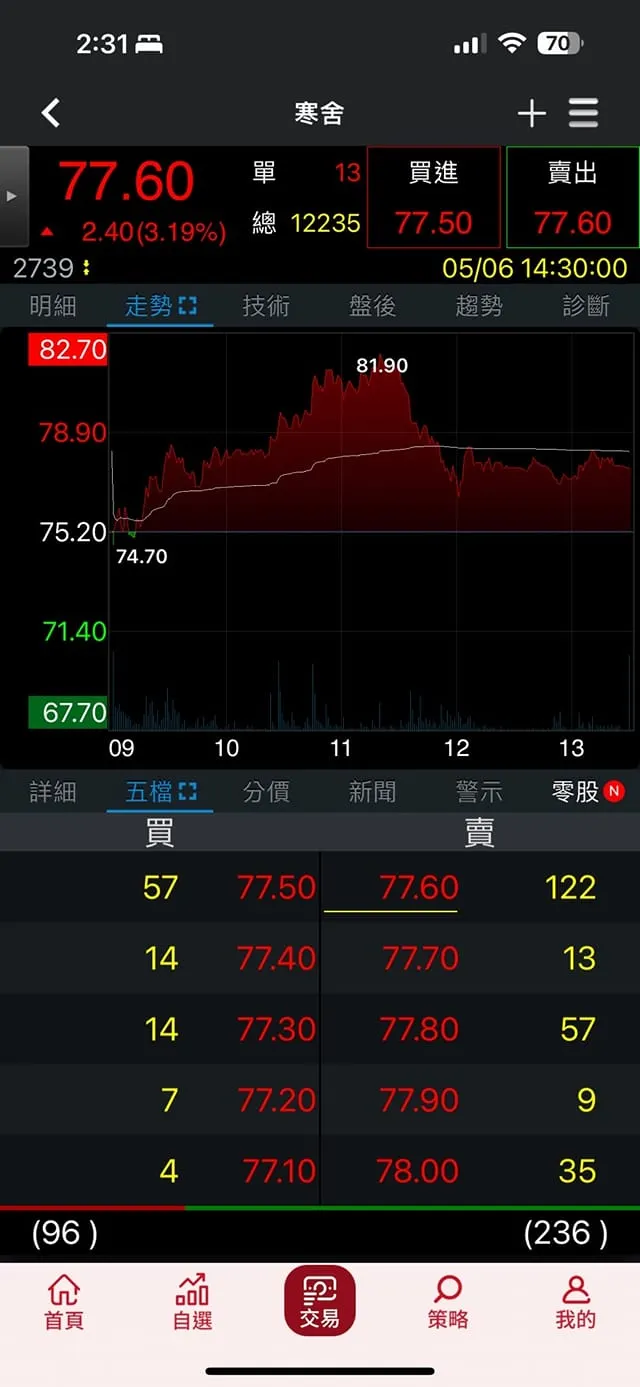Go to 首頁 home
This screenshot has width=640, height=1387.
[64, 1302]
